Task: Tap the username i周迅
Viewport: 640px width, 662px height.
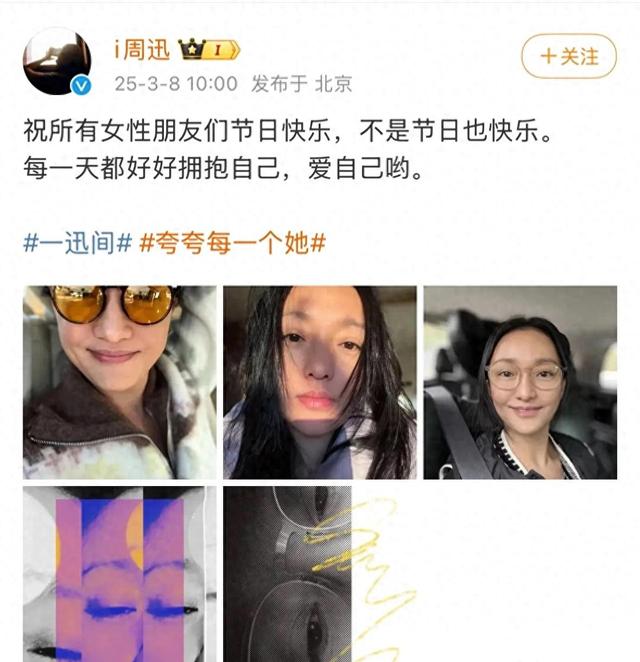Action: [142, 50]
